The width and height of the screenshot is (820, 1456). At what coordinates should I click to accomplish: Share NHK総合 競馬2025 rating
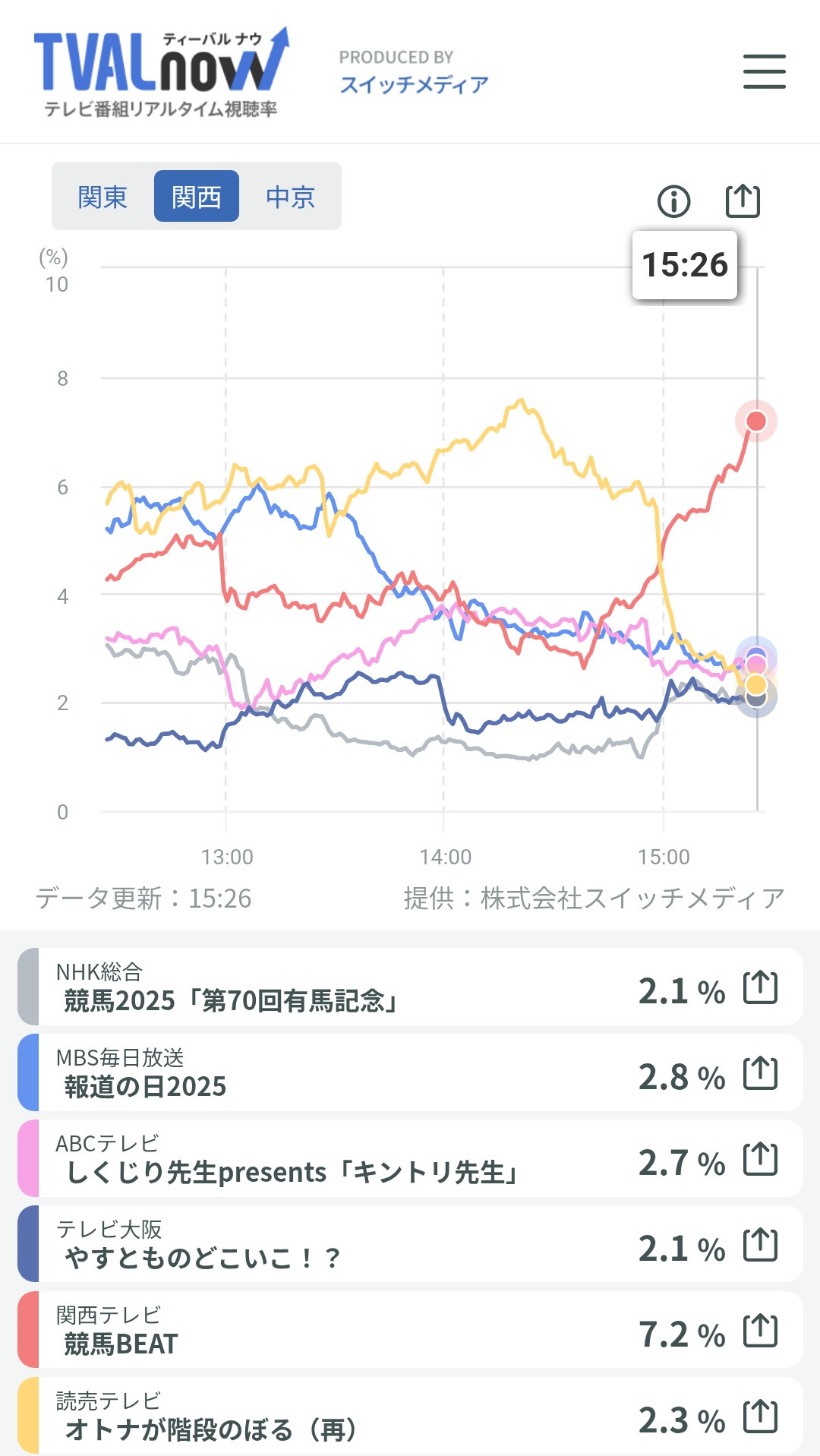coord(760,987)
